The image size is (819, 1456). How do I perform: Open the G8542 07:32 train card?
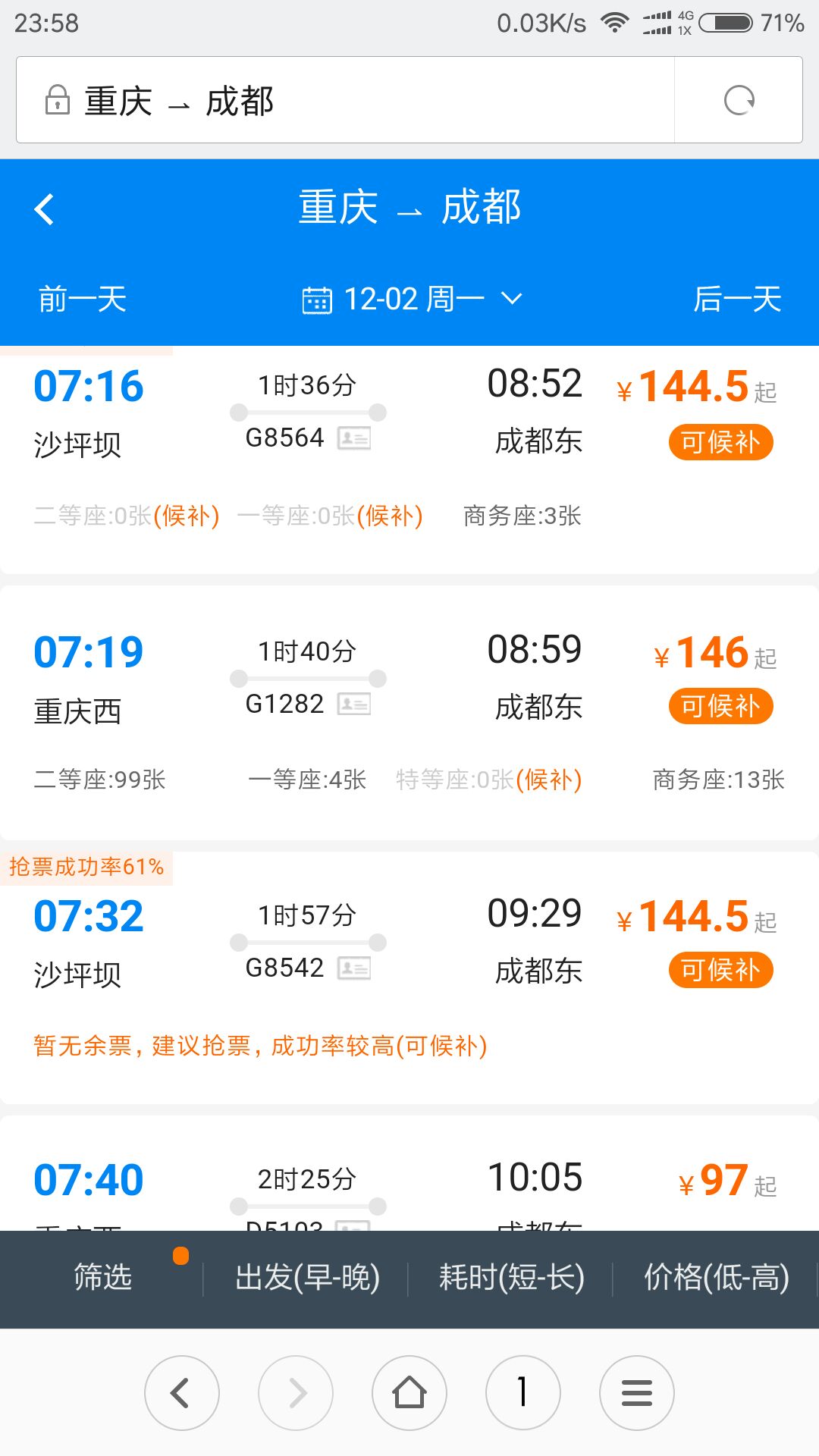(409, 978)
